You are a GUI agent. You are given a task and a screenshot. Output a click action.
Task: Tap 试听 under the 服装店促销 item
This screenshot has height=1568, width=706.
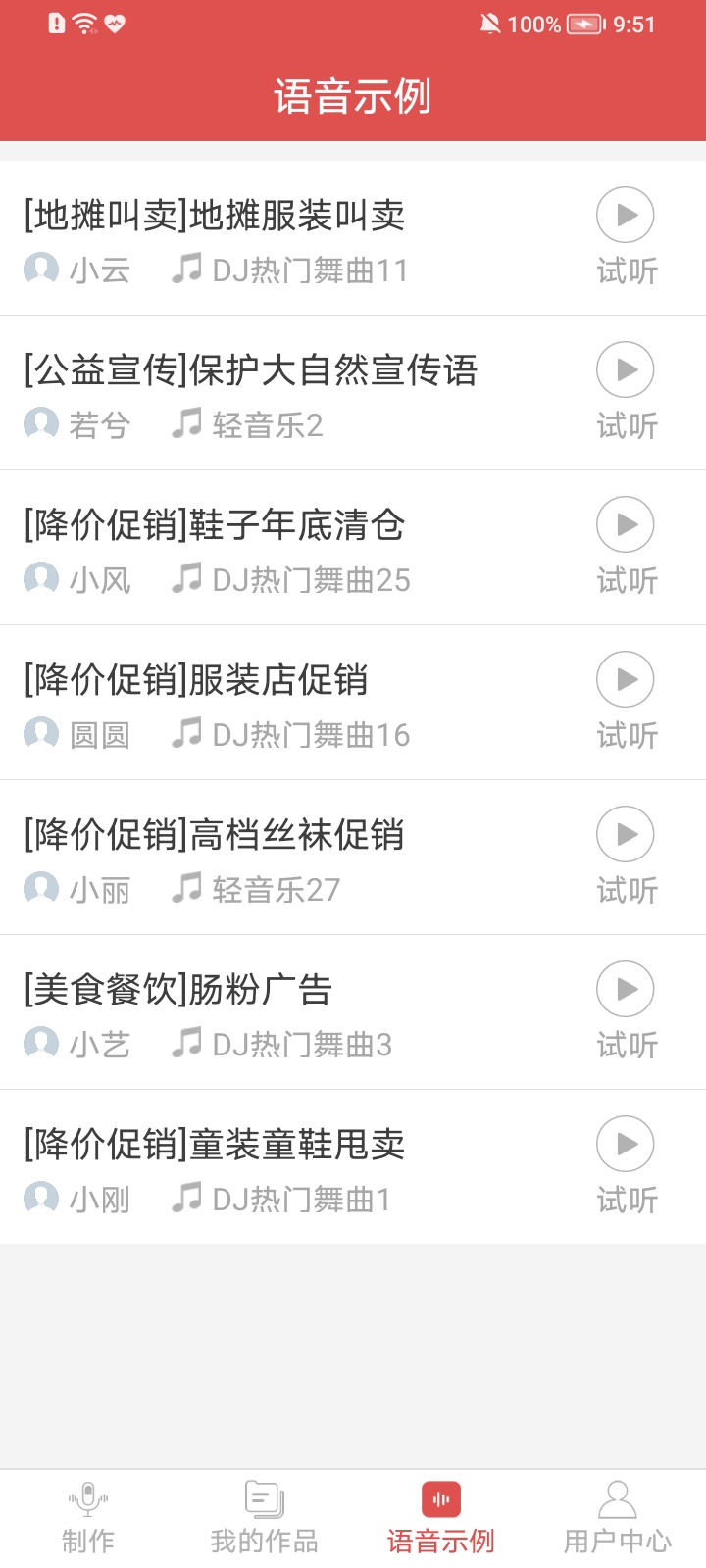626,735
